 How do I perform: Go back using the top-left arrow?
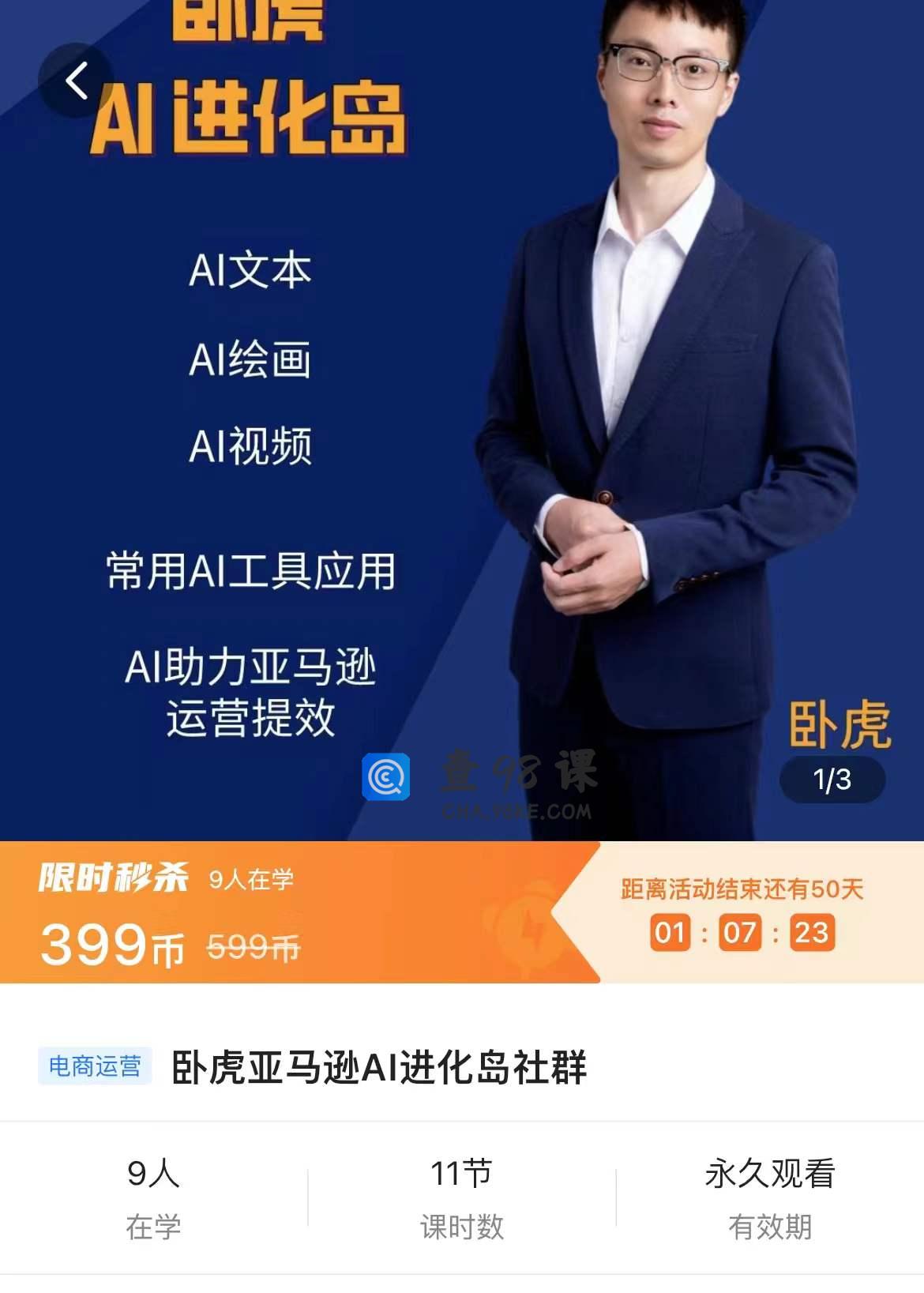76,81
